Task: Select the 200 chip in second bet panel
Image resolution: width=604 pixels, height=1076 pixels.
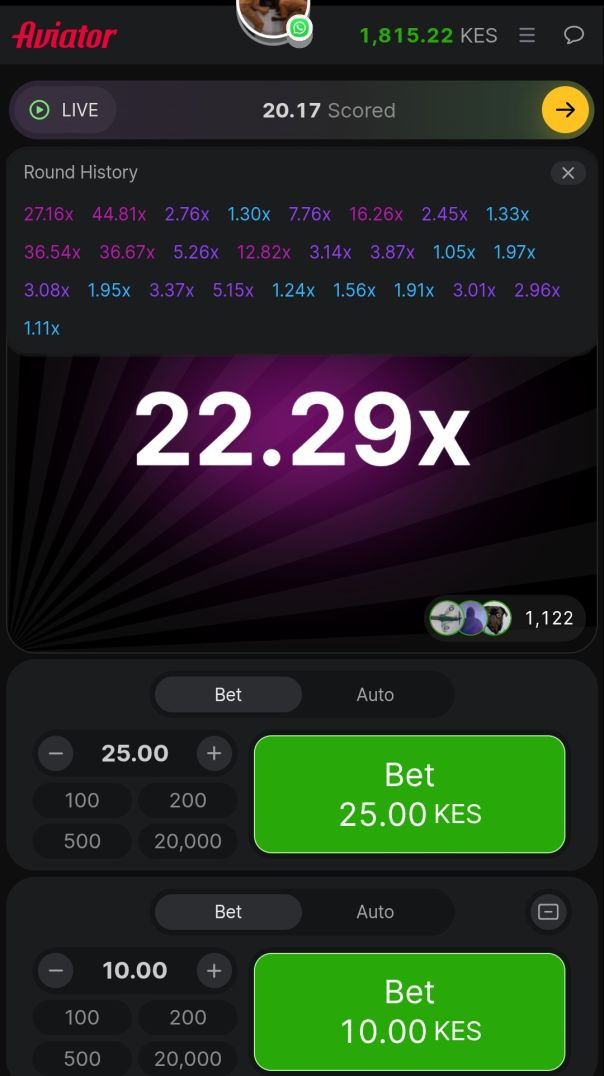Action: pos(187,1017)
